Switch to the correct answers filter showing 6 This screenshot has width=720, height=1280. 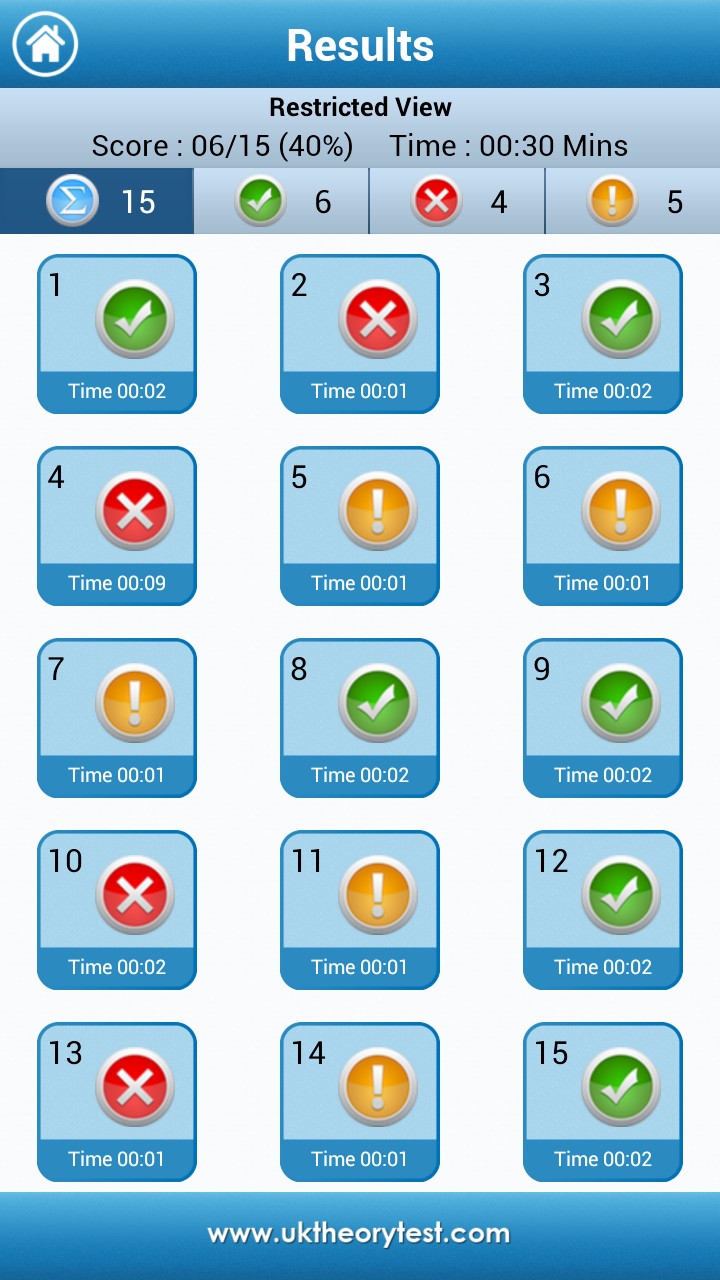coord(280,200)
